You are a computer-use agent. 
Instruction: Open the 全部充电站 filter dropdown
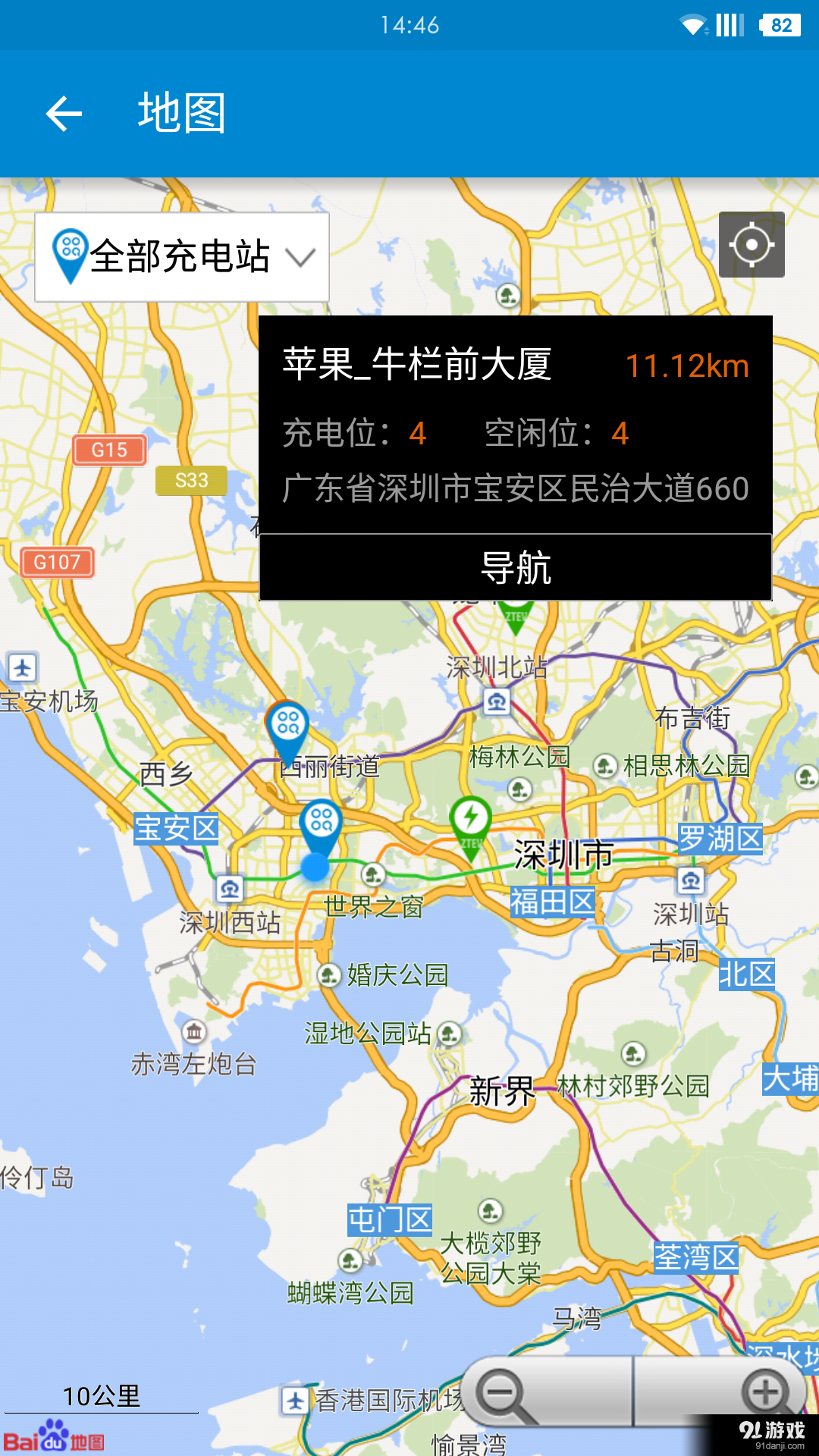180,257
